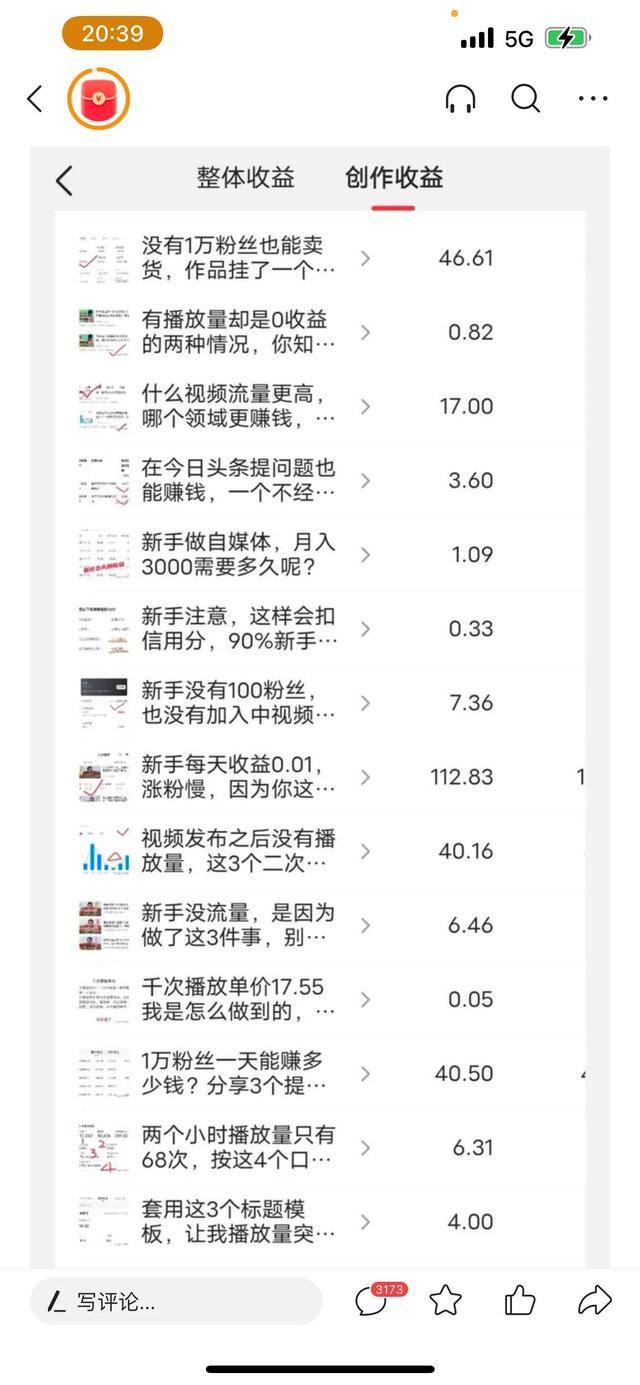Like this article with the thumbs-up
This screenshot has height=1385, width=640.
click(520, 1301)
